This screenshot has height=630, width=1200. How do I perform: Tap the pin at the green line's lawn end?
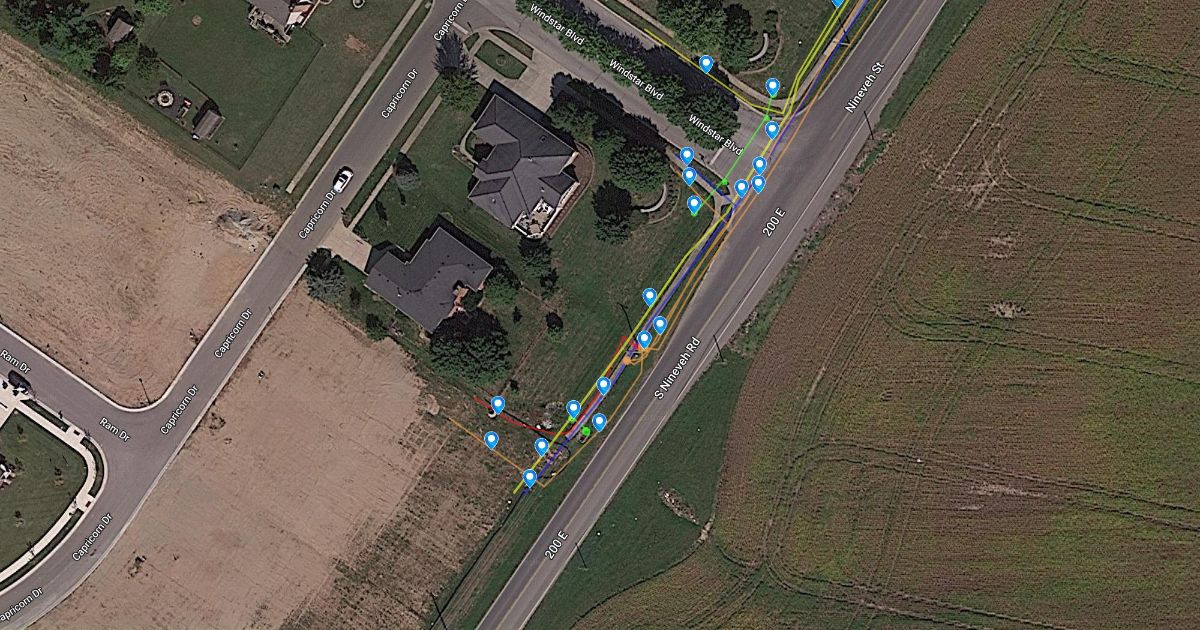(694, 203)
